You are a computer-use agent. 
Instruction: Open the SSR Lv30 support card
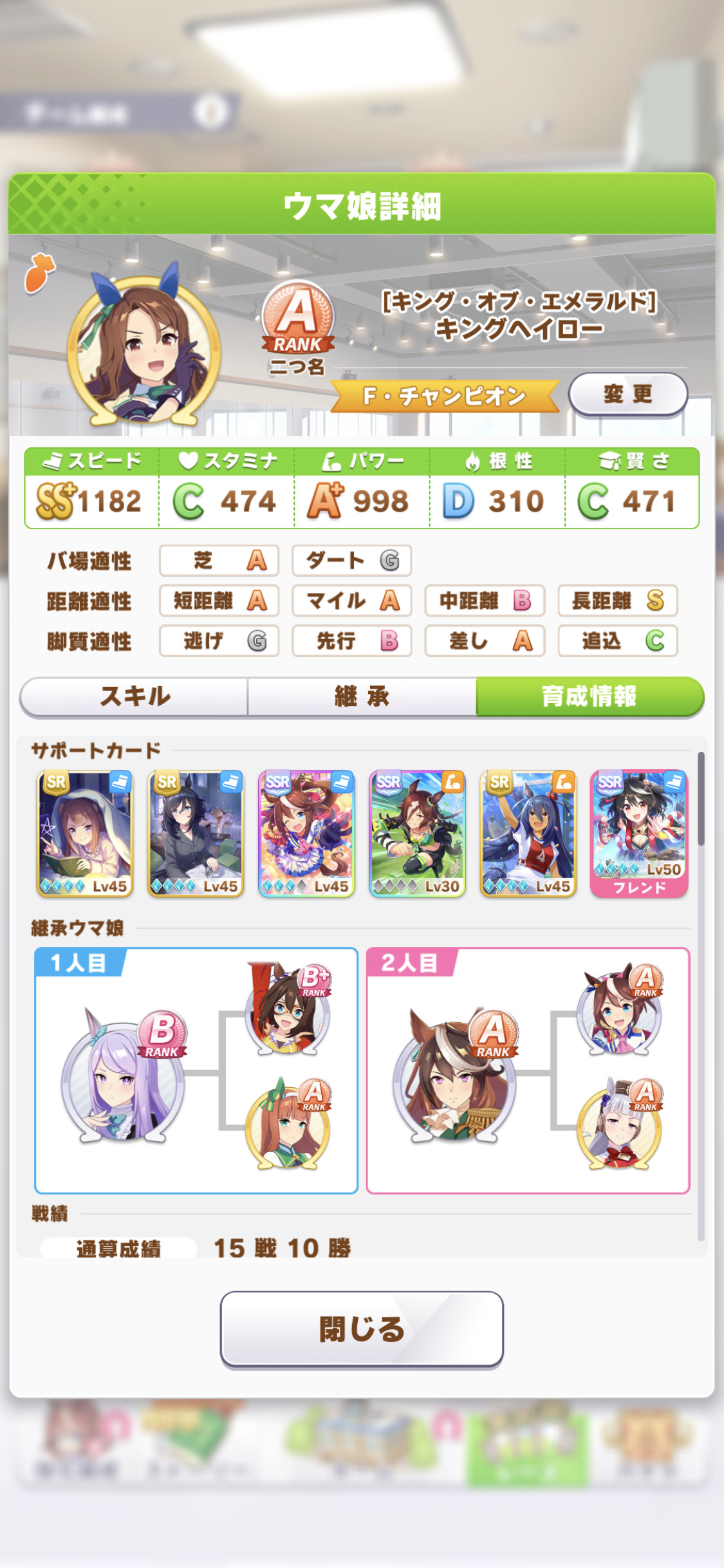[x=417, y=834]
